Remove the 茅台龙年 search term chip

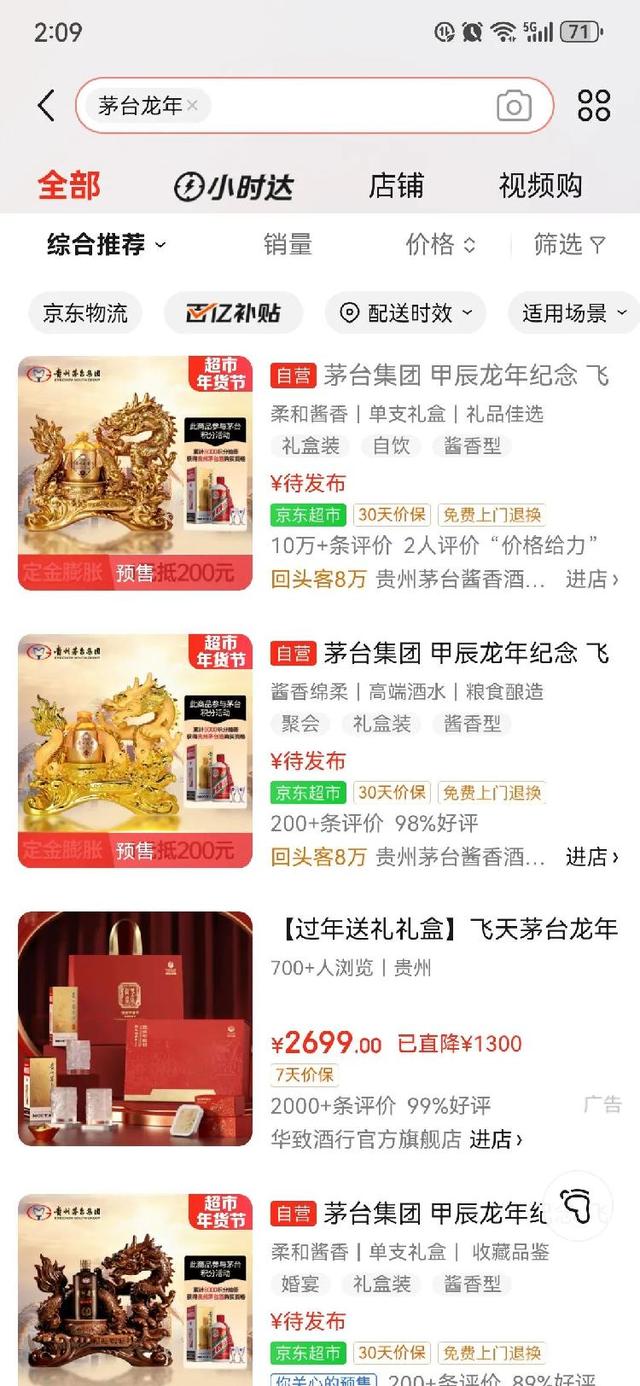pos(192,106)
